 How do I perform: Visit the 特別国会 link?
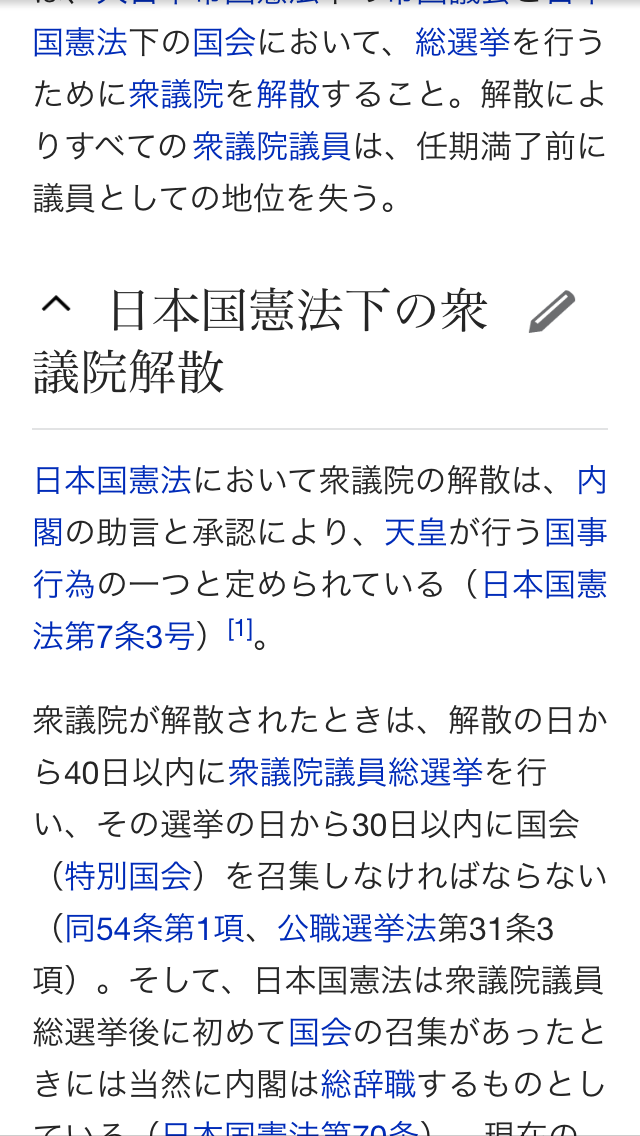click(x=128, y=876)
